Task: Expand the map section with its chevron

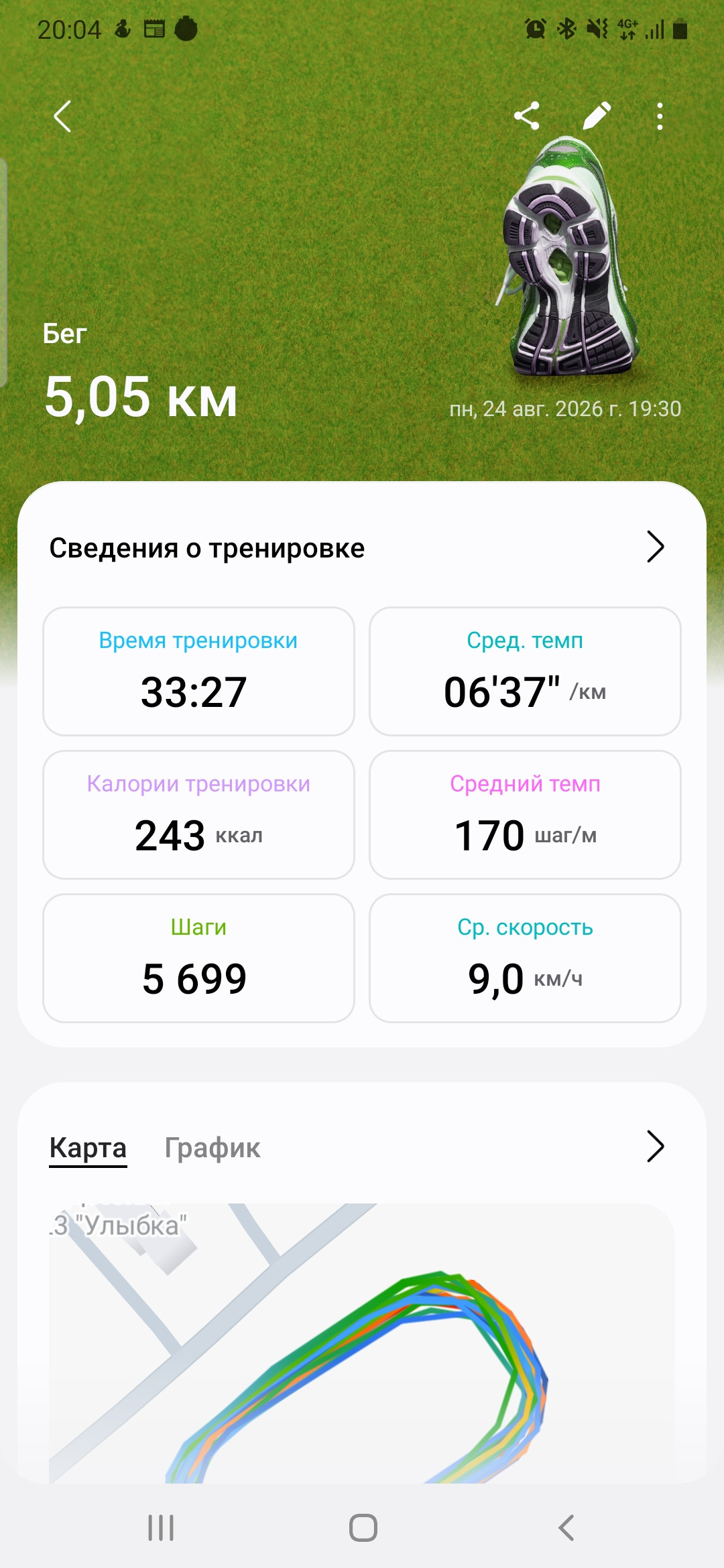Action: click(x=655, y=1146)
